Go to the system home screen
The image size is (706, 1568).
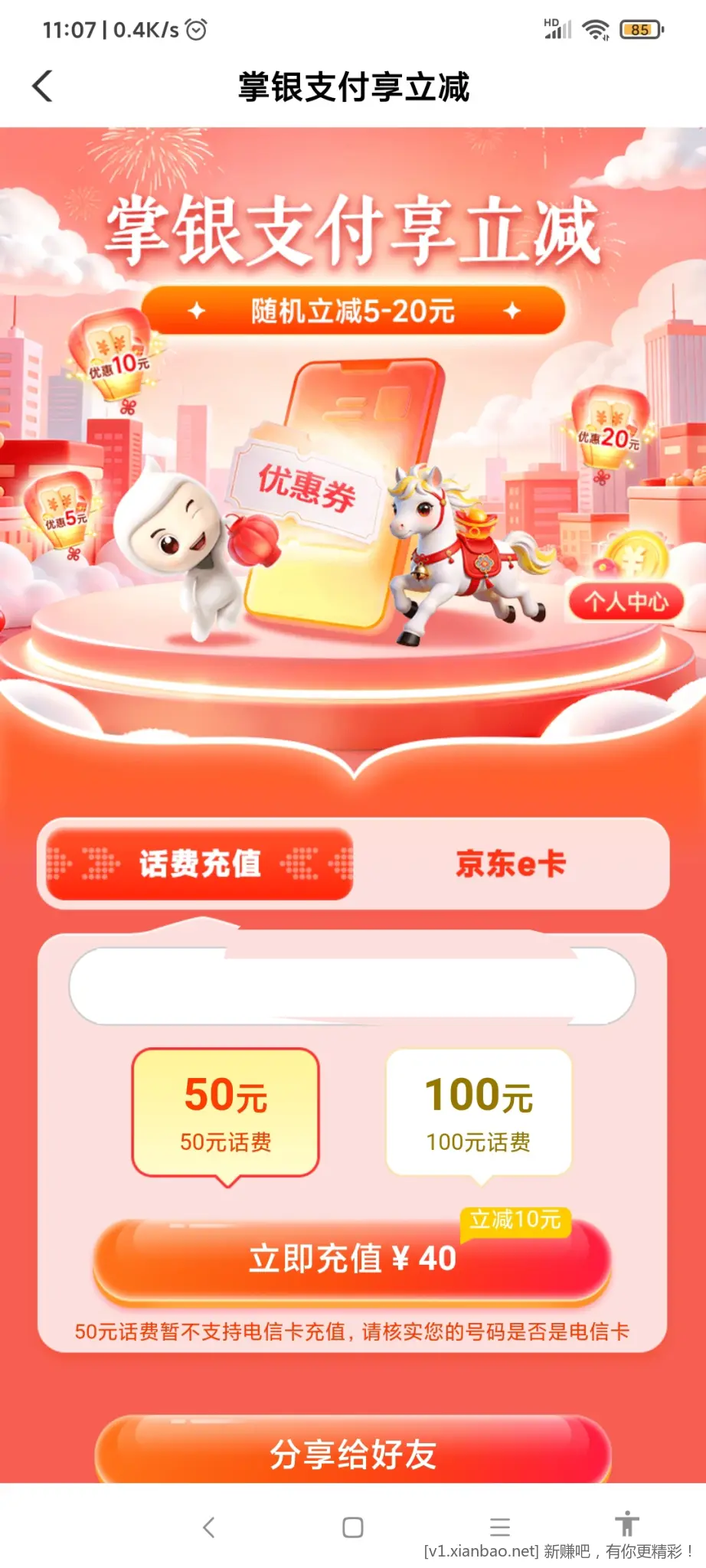[353, 1527]
